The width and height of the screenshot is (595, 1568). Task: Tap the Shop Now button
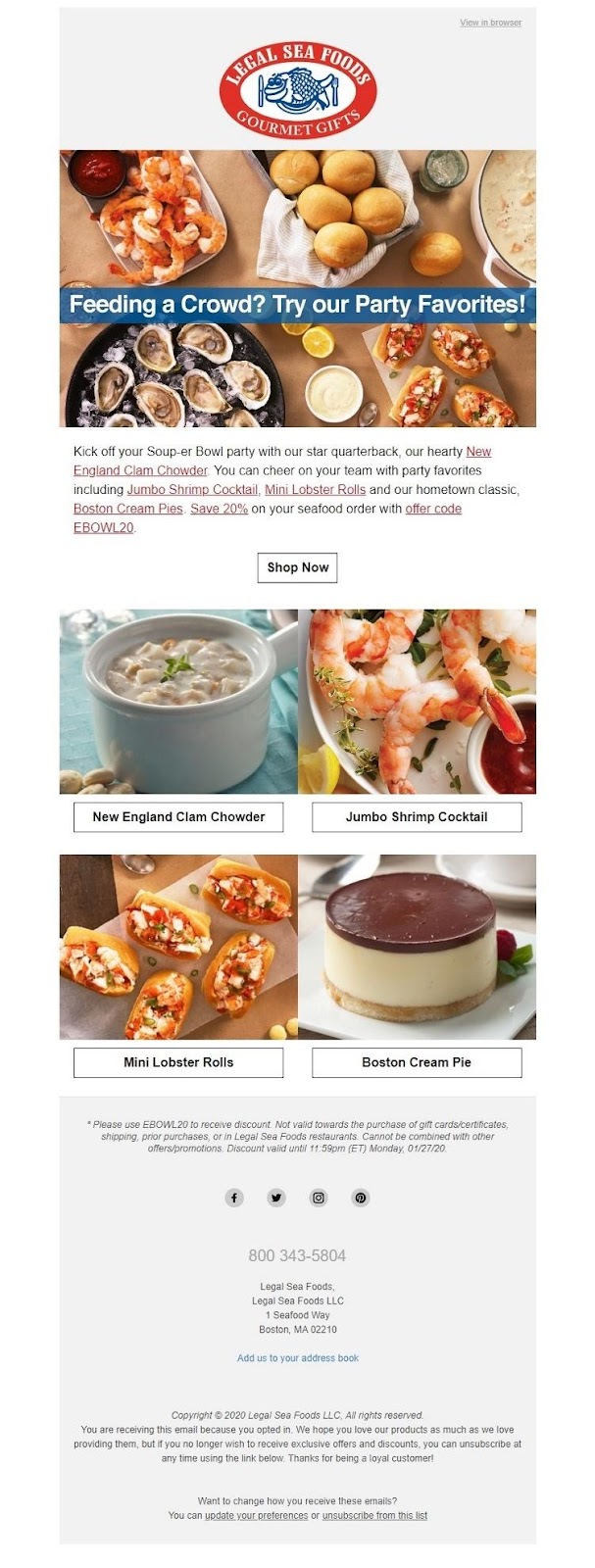(x=297, y=567)
